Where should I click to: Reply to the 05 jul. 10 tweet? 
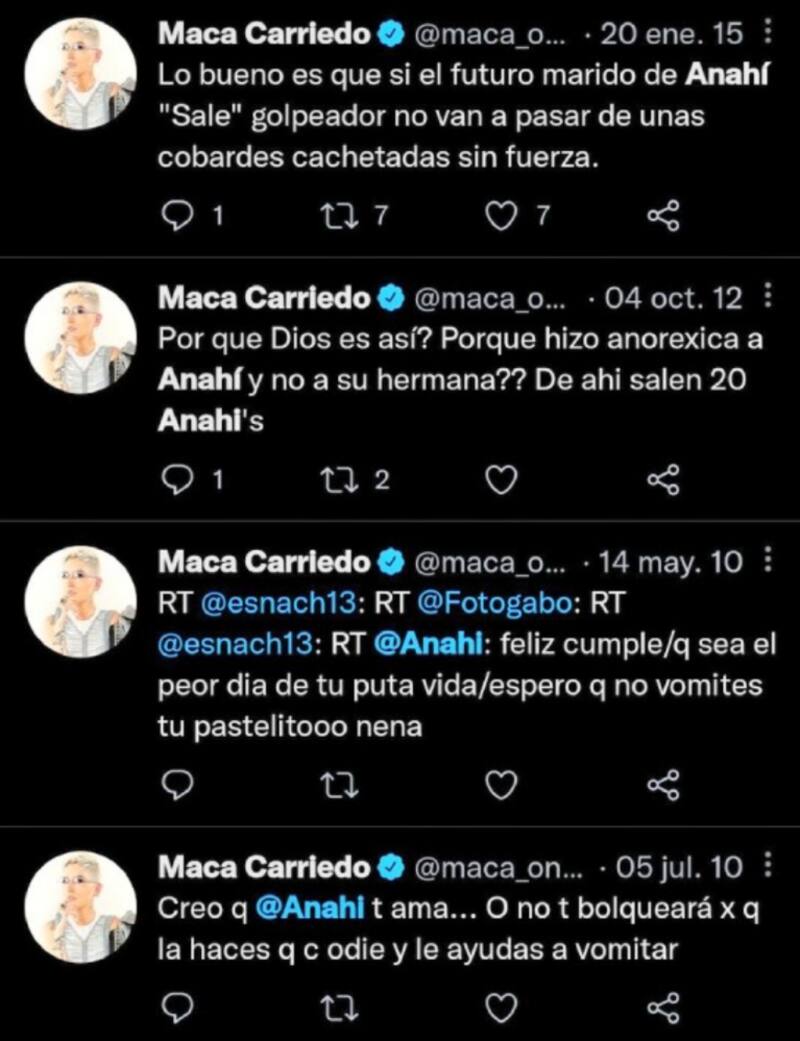point(176,1004)
